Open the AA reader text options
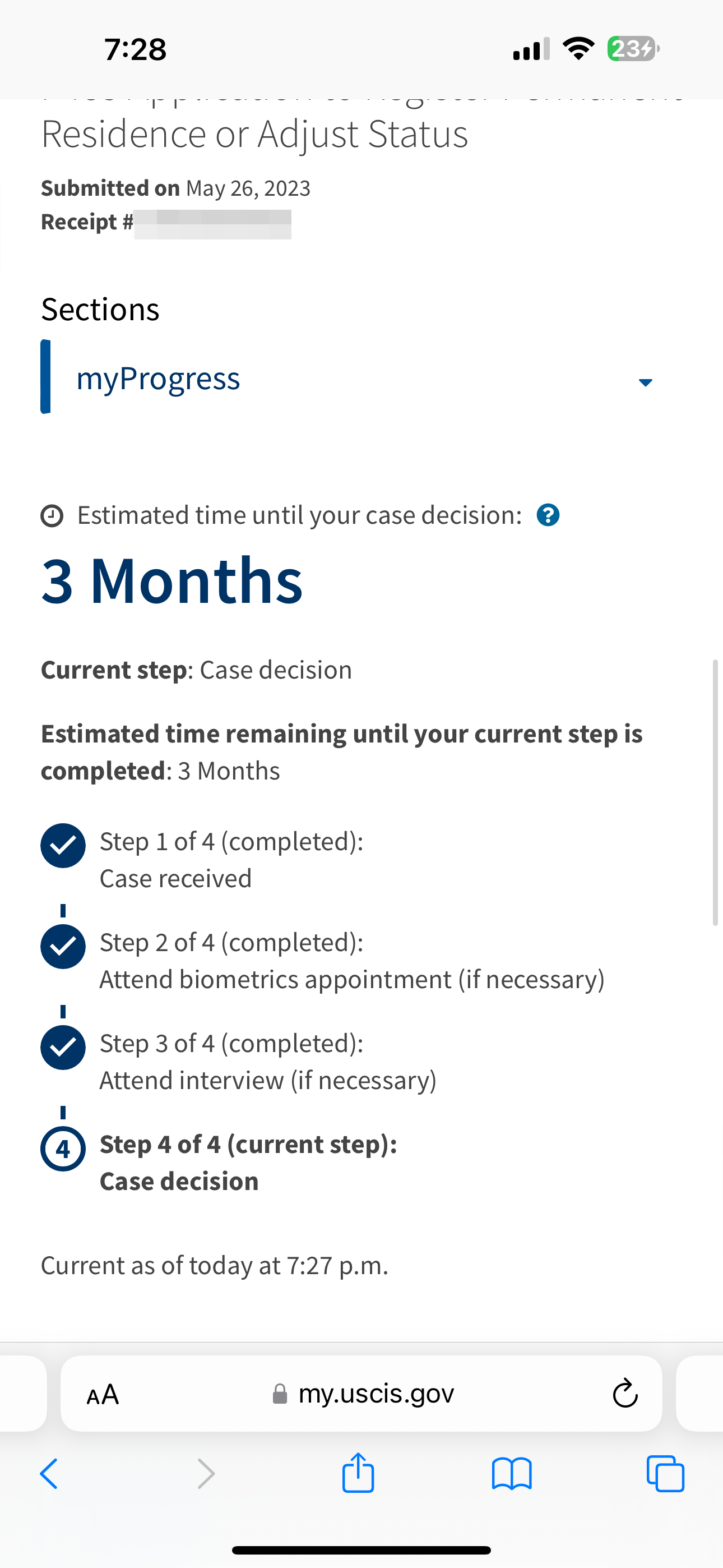This screenshot has height=1568, width=723. click(103, 1394)
